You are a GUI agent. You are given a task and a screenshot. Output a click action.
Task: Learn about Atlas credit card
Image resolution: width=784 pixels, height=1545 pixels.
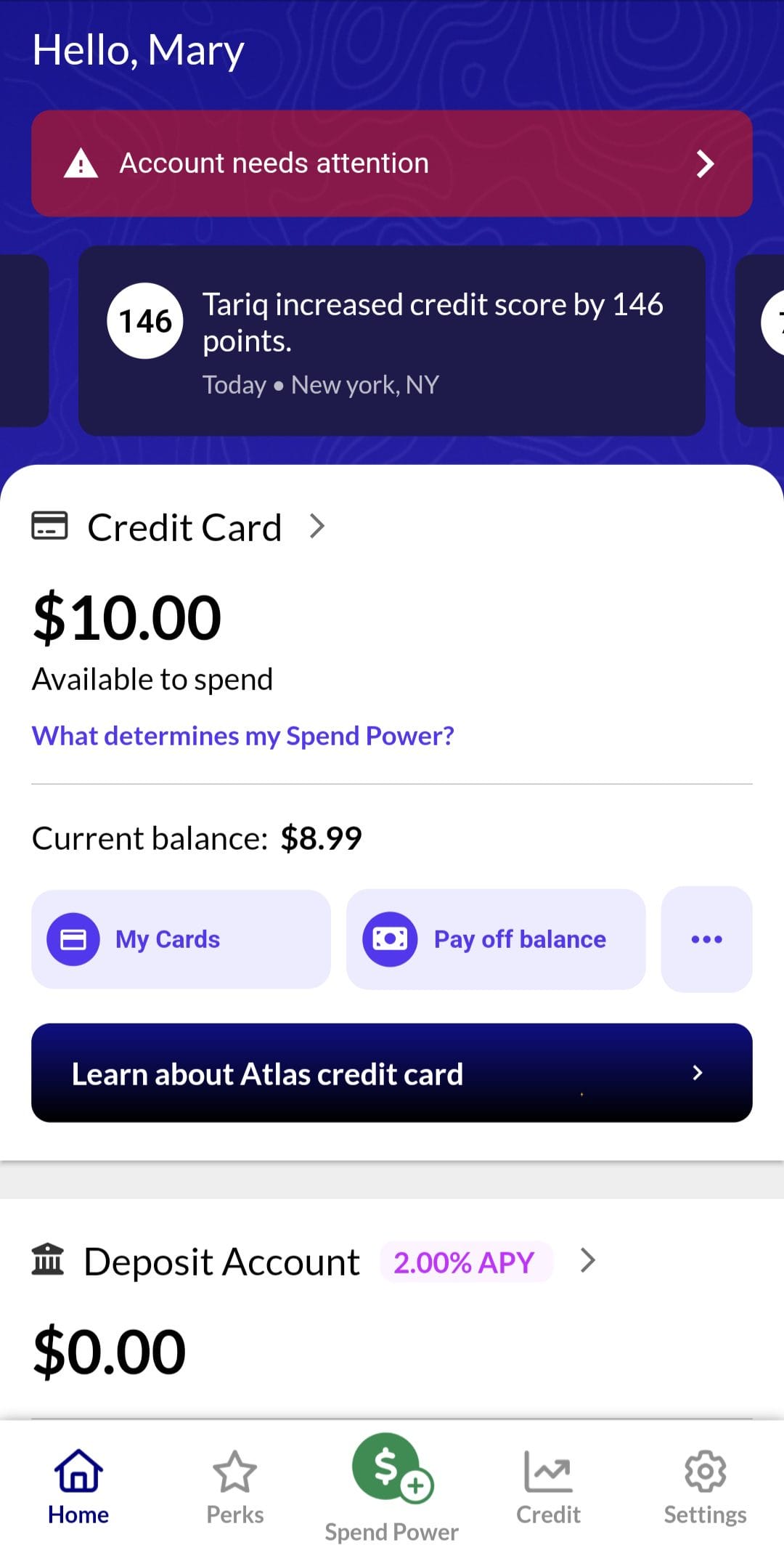(x=391, y=1073)
